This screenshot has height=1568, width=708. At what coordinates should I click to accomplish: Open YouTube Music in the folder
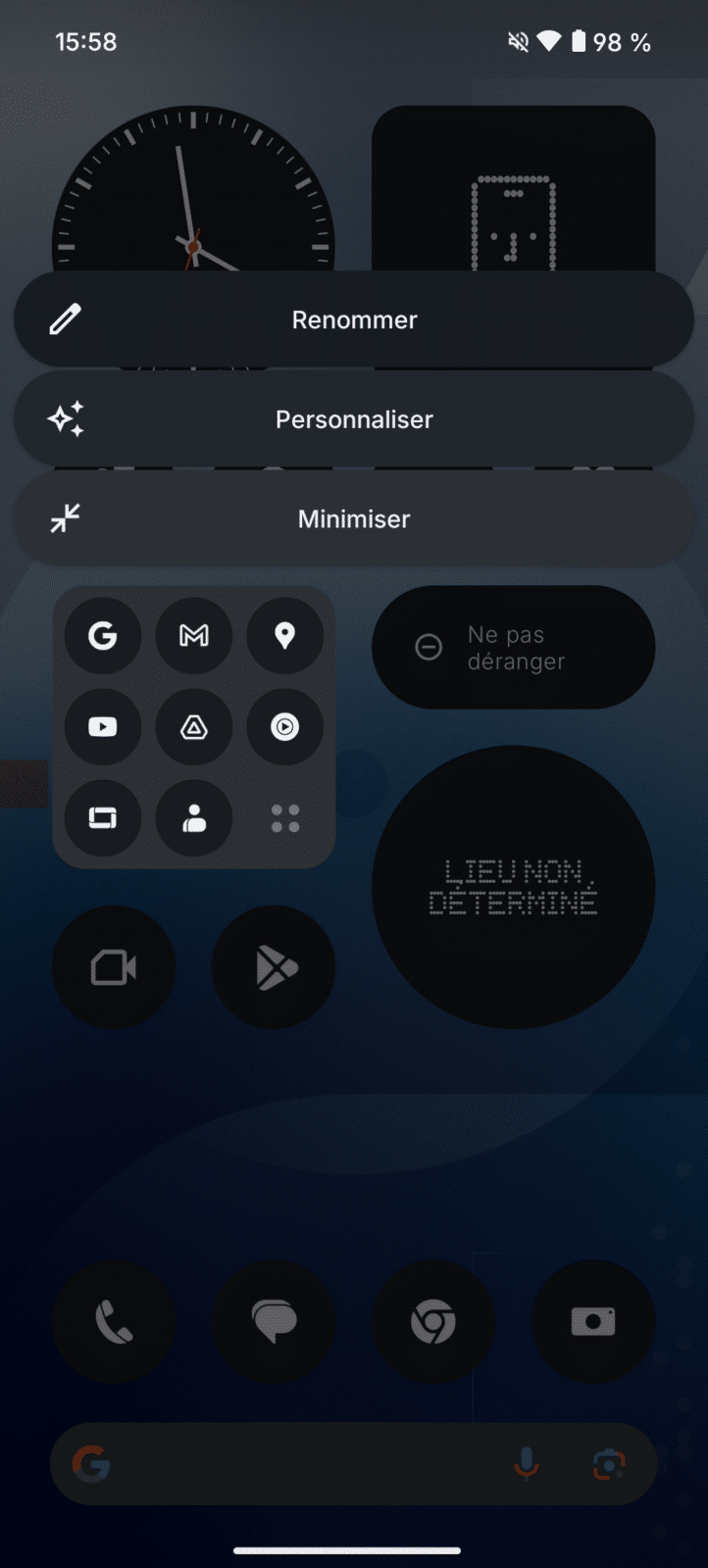285,727
